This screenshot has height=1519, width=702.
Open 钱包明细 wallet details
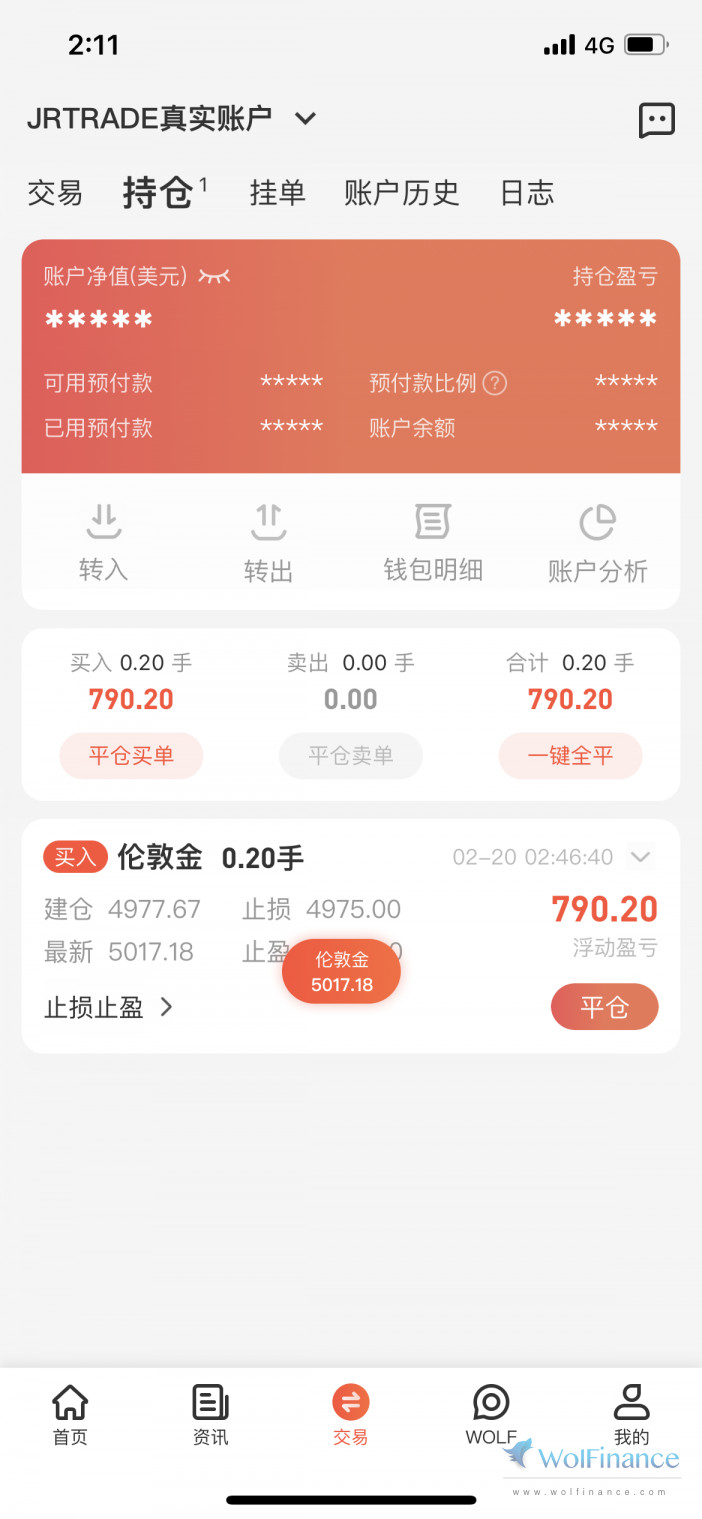click(433, 543)
